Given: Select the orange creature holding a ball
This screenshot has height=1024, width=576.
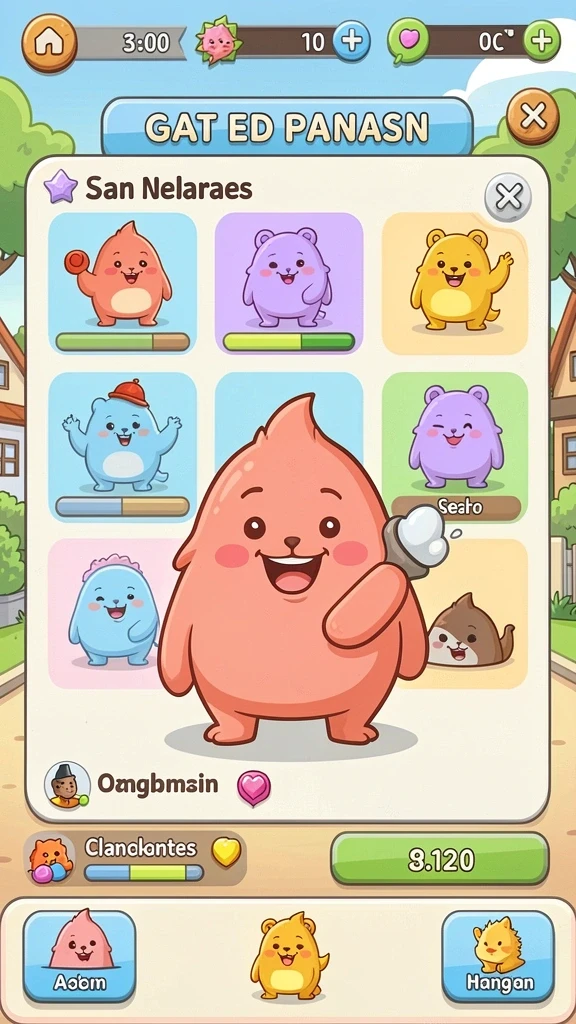Looking at the screenshot, I should [122, 282].
